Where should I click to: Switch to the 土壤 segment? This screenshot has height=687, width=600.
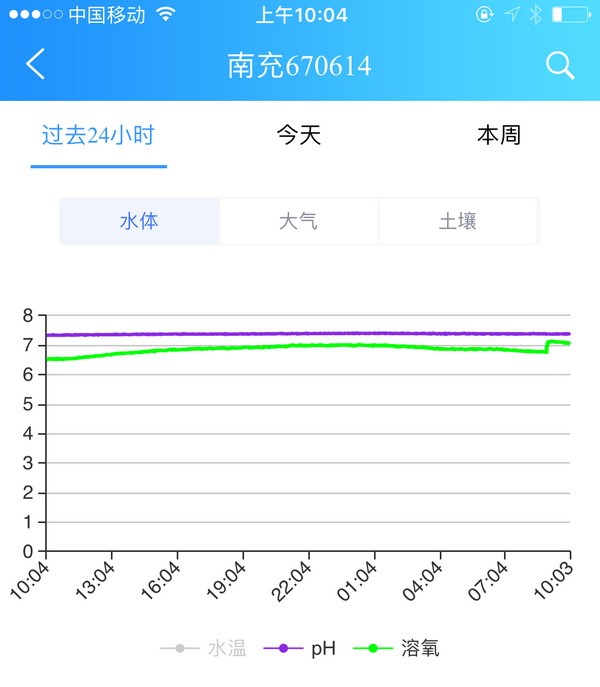(457, 221)
